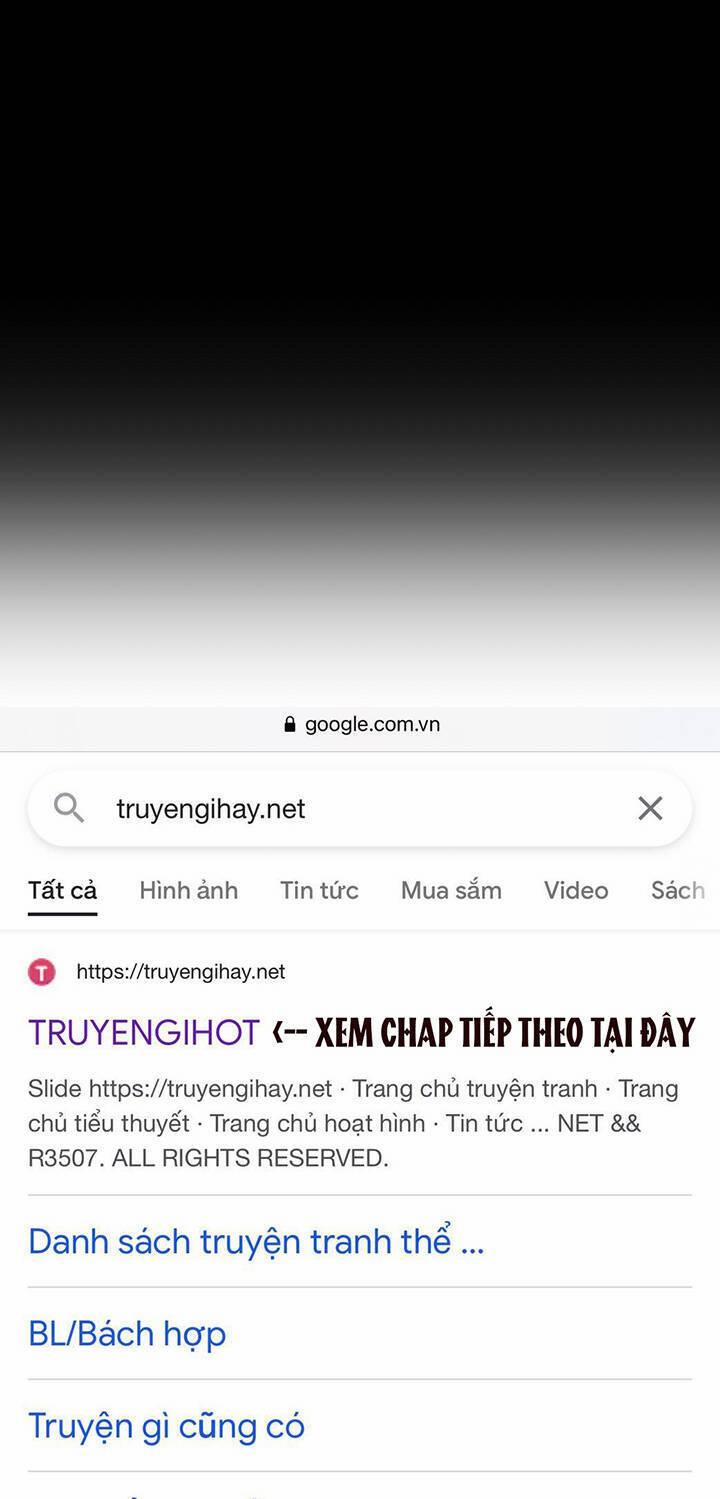Click the TRUYENGIHOT site favicon

click(41, 971)
